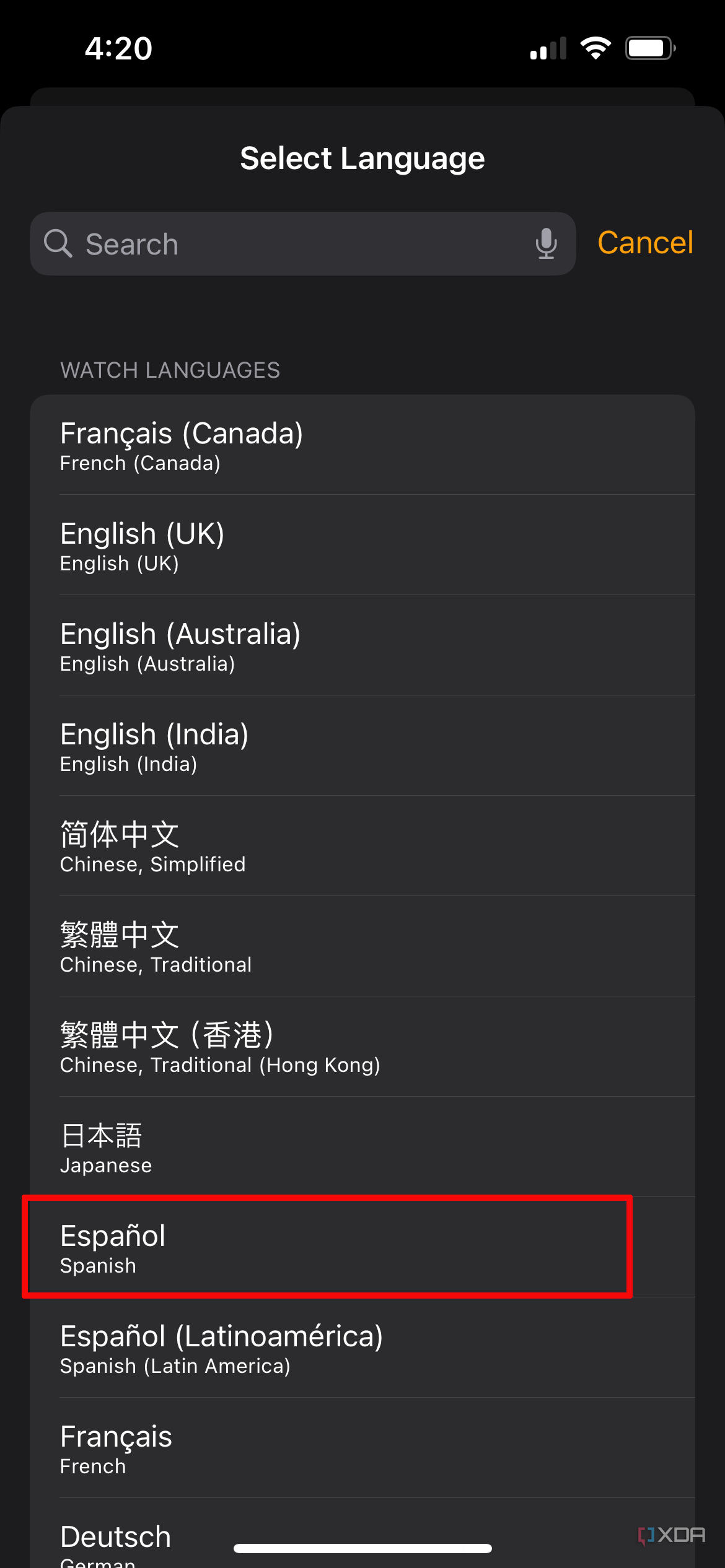Tap the clock showing 4:20
Screen dimensions: 725x1568
[118, 48]
